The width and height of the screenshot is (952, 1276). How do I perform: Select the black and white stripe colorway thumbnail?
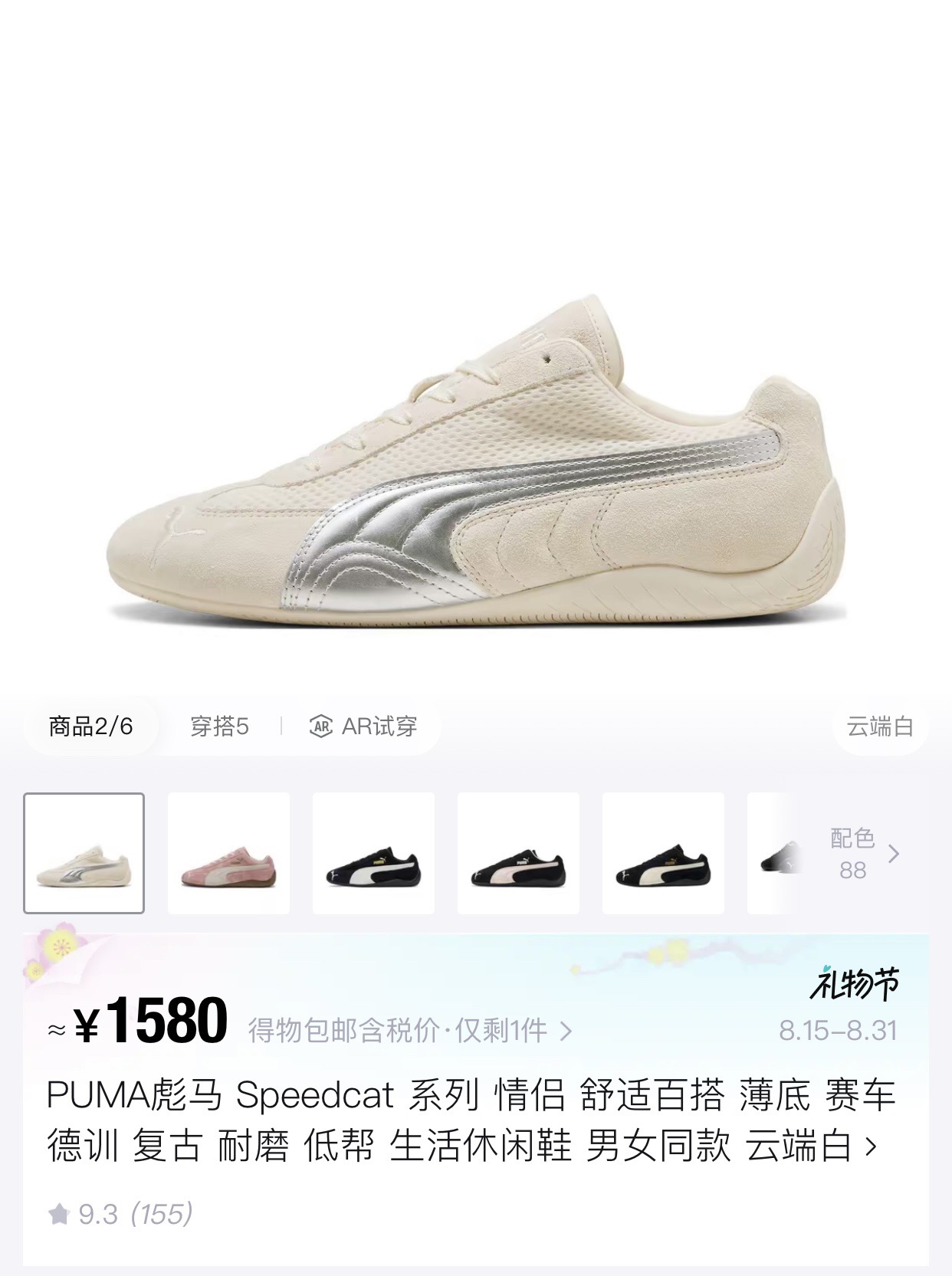pyautogui.click(x=373, y=853)
